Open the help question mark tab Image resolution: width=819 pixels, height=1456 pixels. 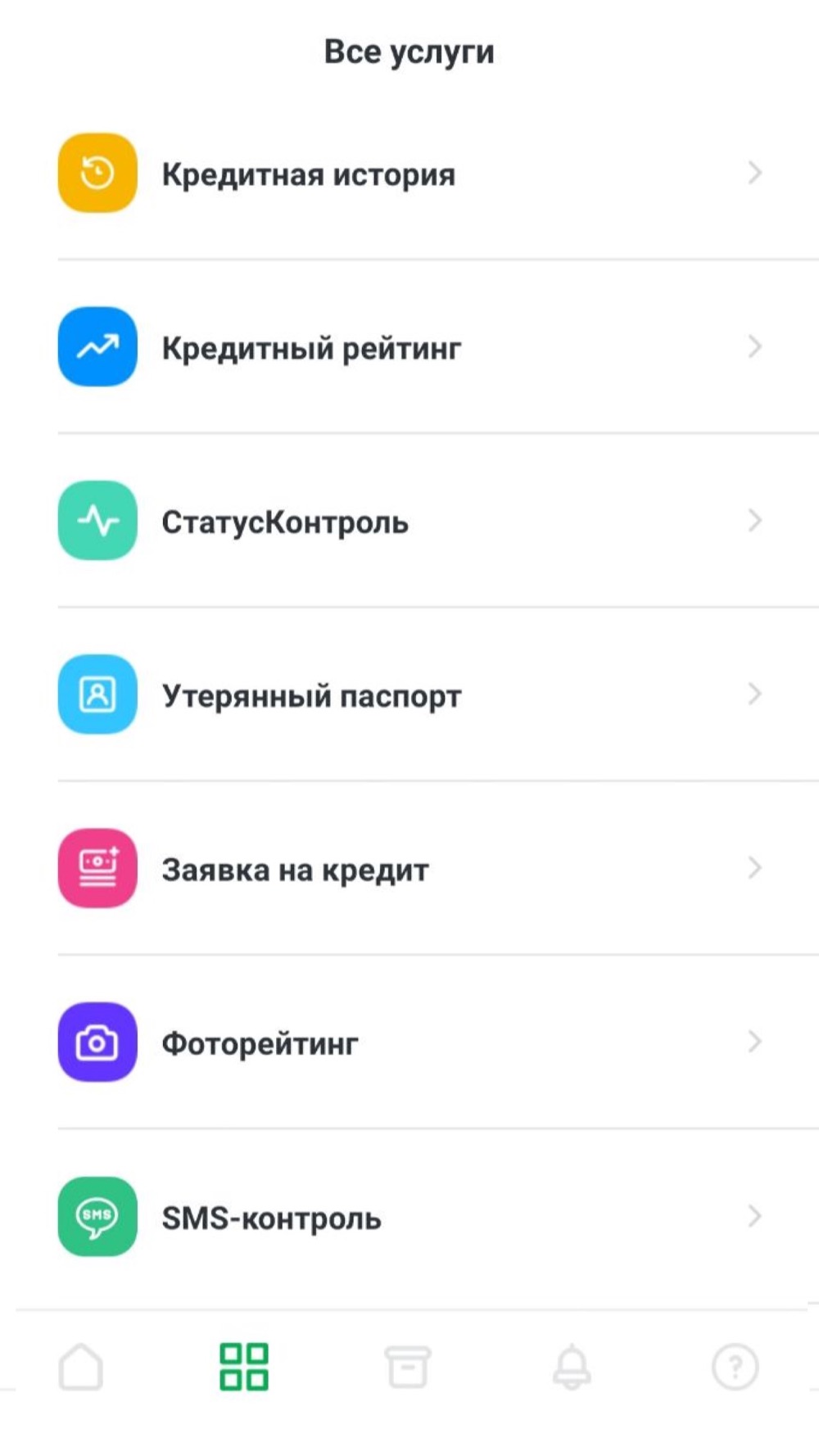point(735,1366)
